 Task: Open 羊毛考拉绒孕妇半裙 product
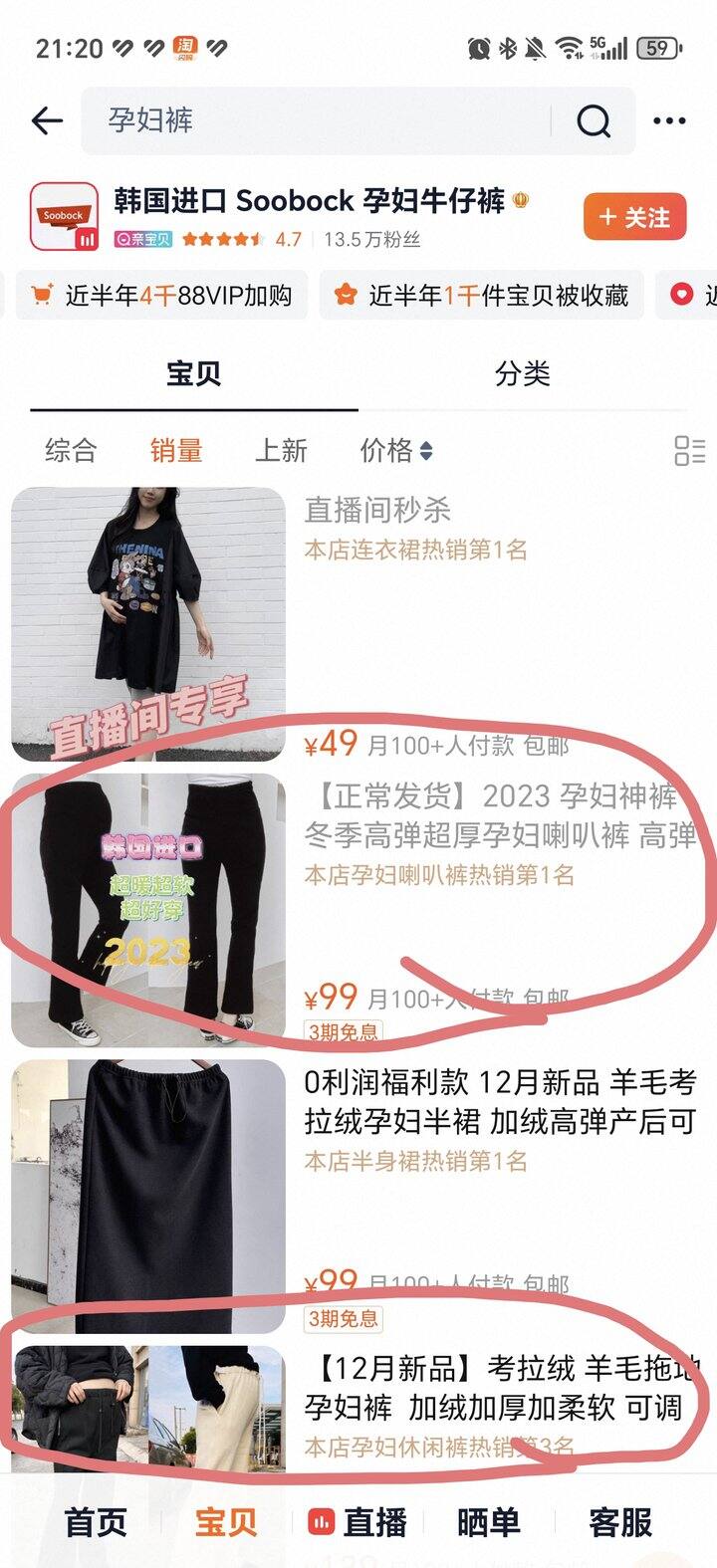tap(148, 1195)
